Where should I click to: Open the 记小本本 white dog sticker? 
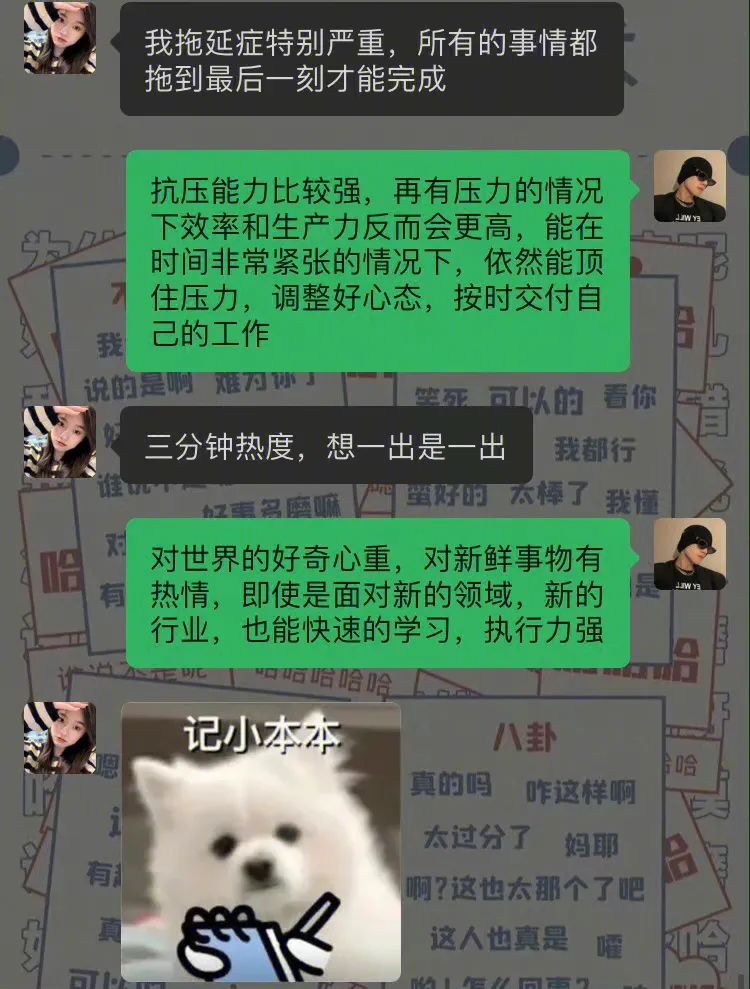261,840
